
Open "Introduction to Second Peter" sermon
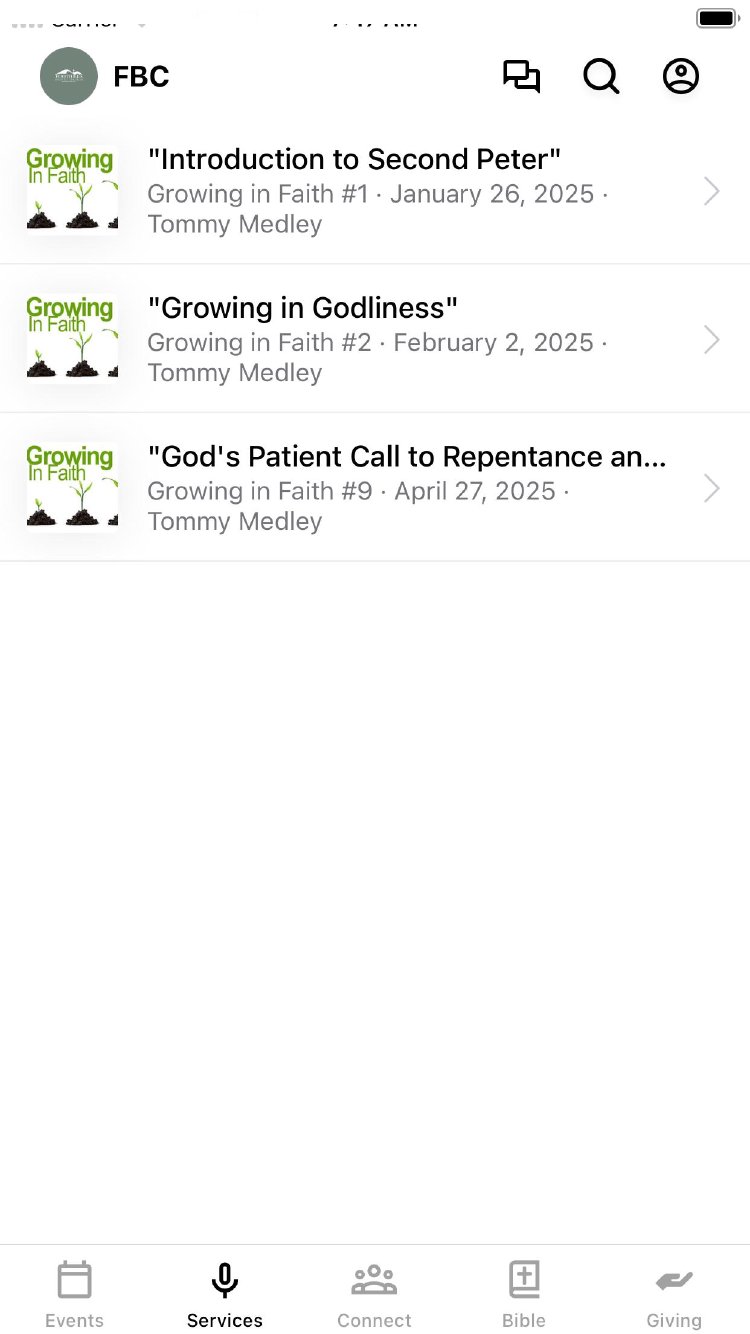pos(375,190)
